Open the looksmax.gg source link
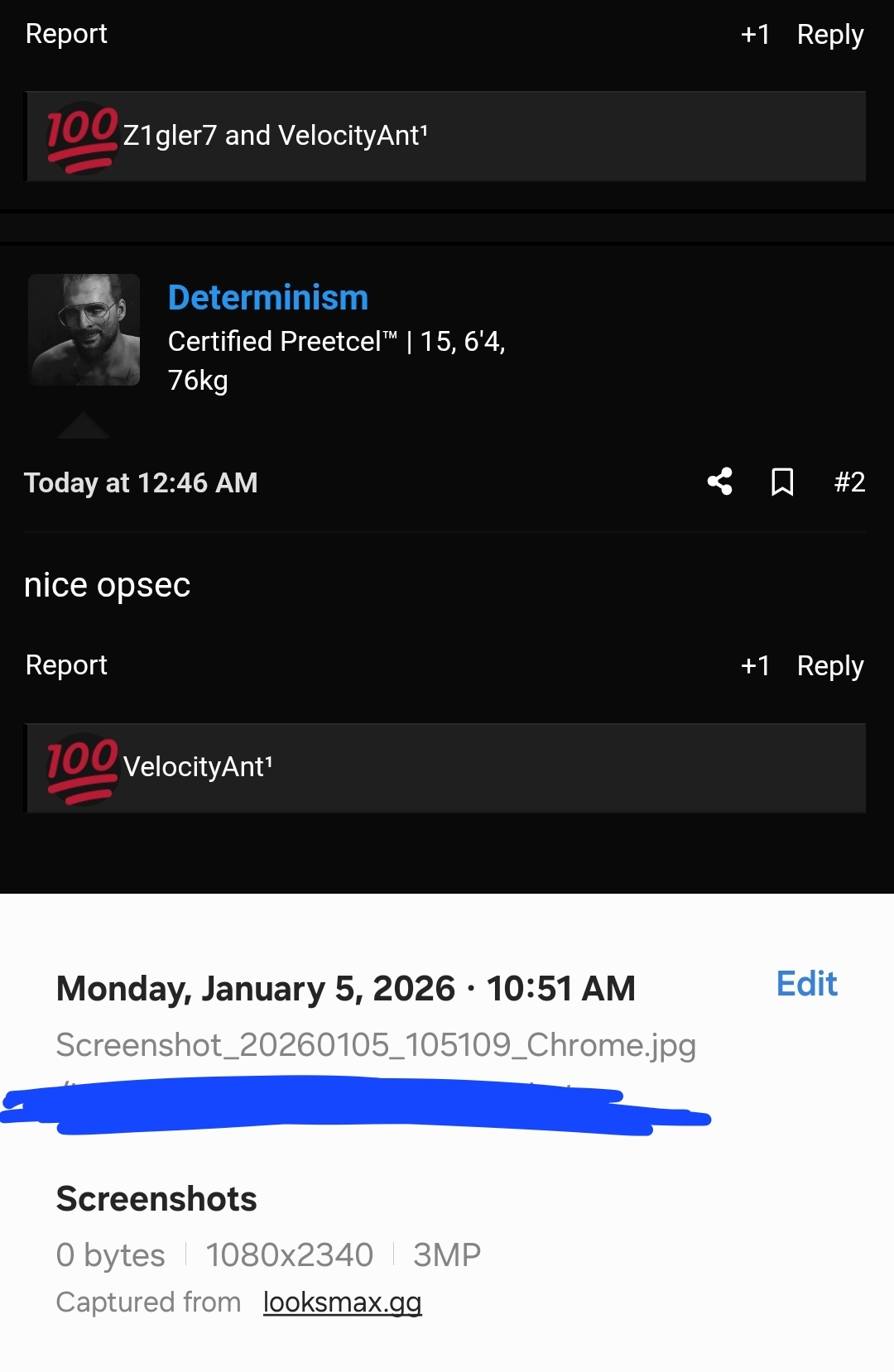894x1372 pixels. pyautogui.click(x=342, y=1302)
